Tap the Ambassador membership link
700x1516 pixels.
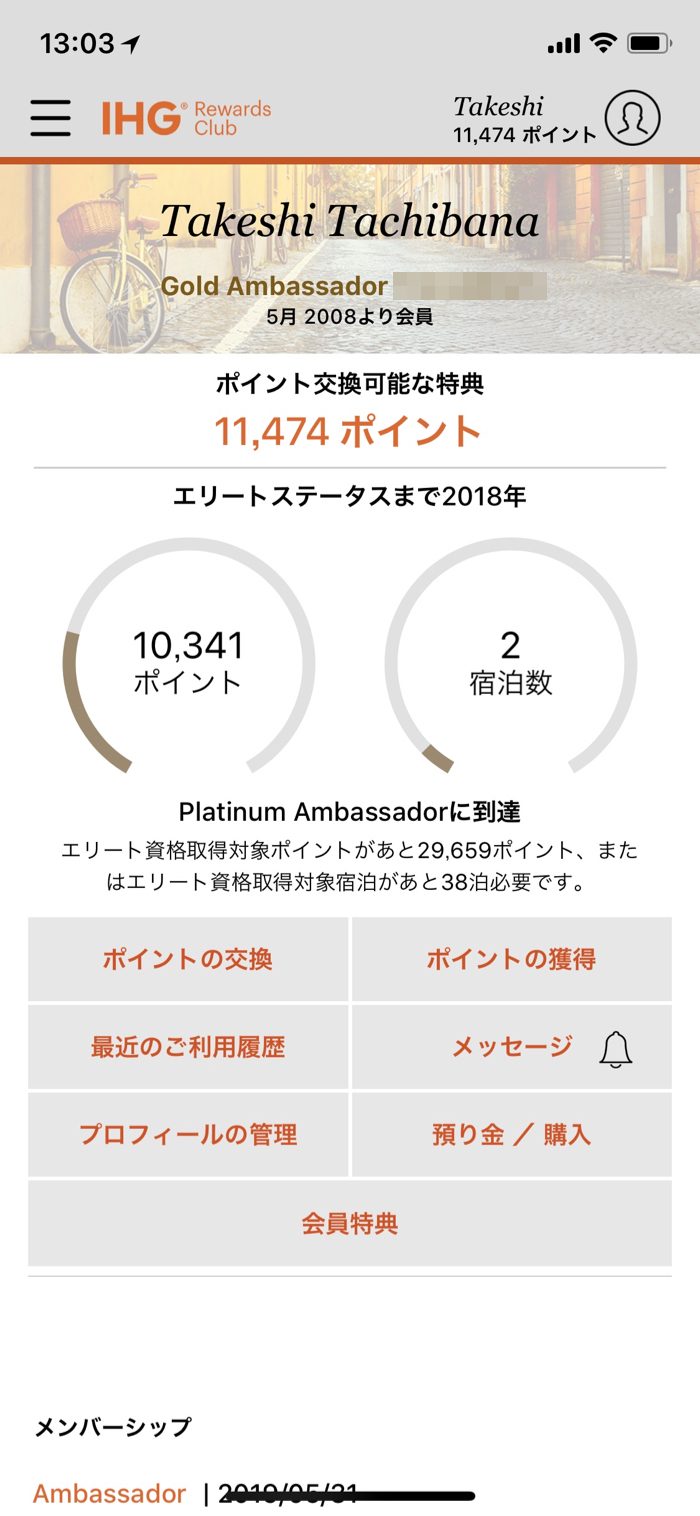pyautogui.click(x=109, y=1494)
